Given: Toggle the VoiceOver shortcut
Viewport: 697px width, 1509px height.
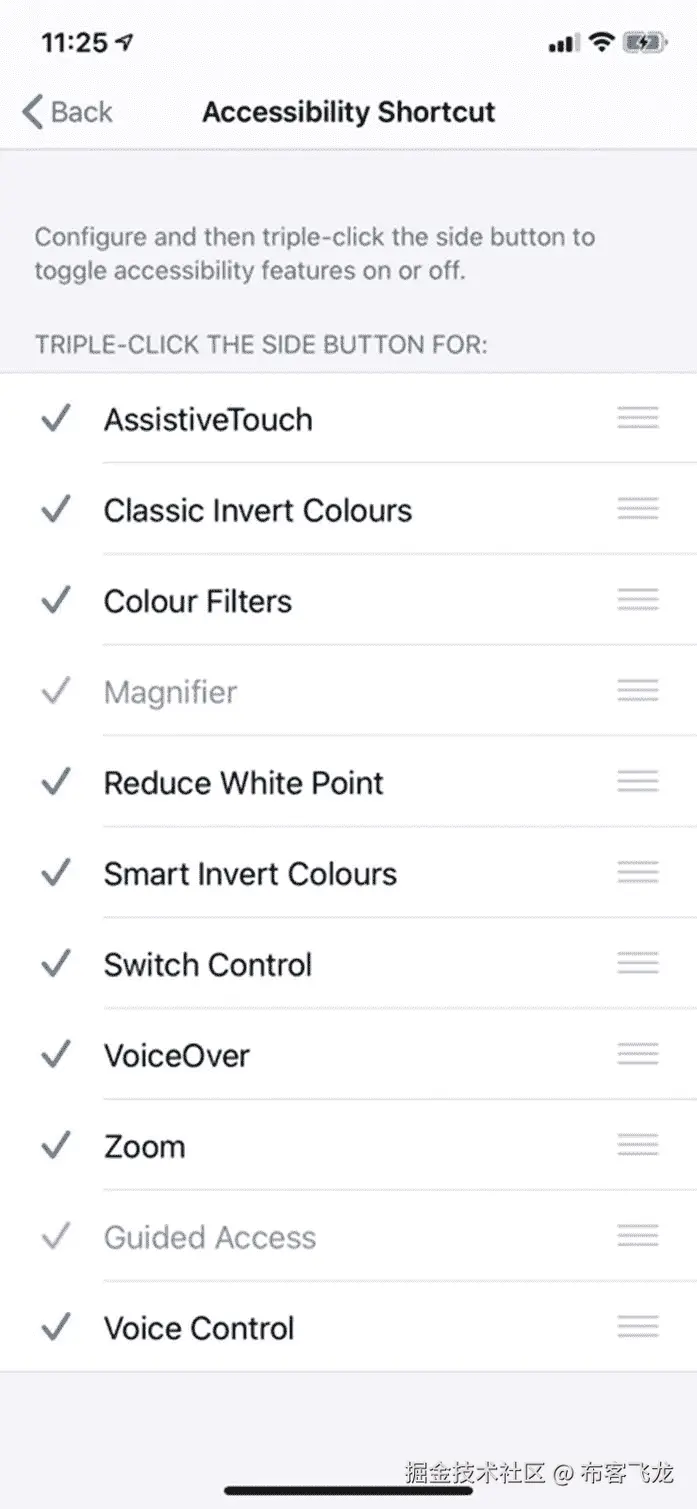Looking at the screenshot, I should pyautogui.click(x=176, y=1056).
